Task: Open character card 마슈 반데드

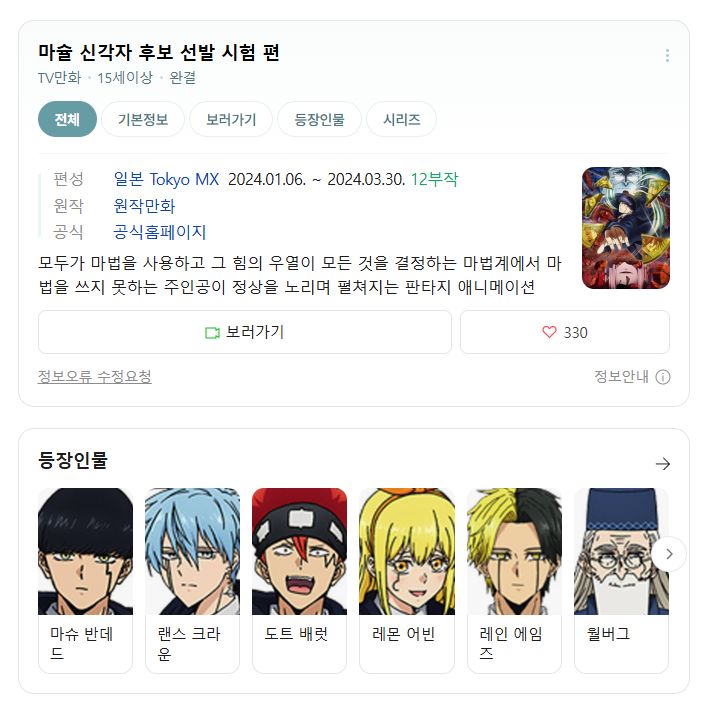Action: pyautogui.click(x=85, y=580)
